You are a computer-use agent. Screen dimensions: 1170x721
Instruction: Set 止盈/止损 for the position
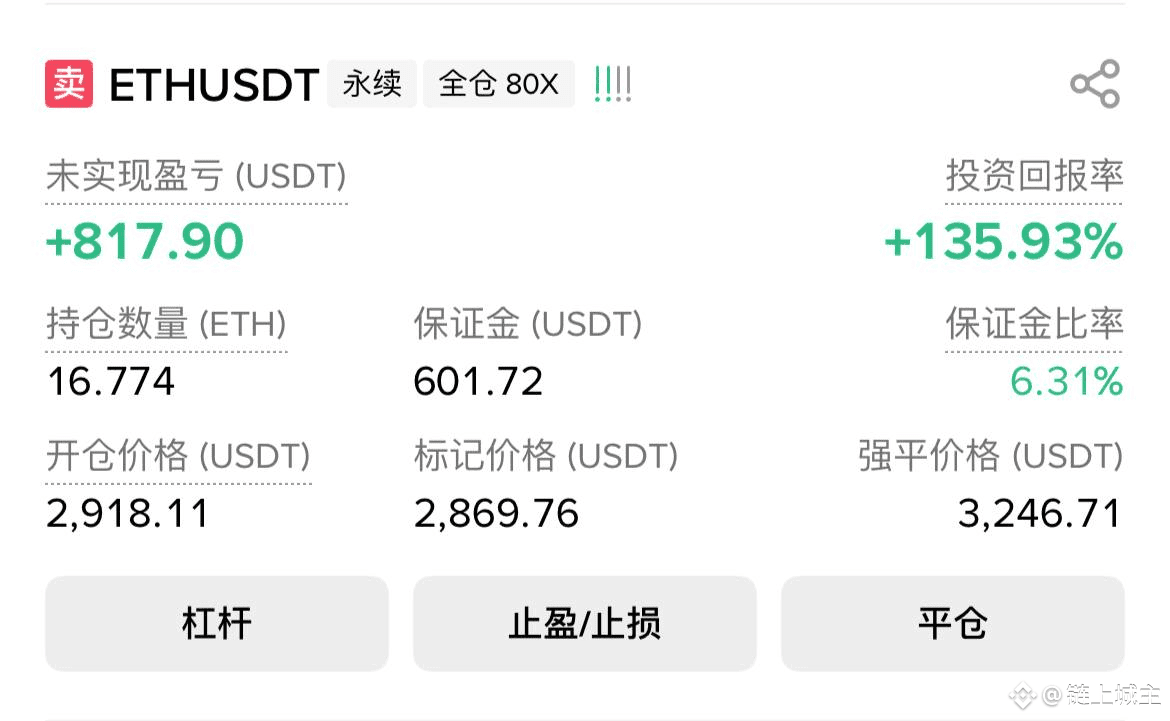coord(585,624)
